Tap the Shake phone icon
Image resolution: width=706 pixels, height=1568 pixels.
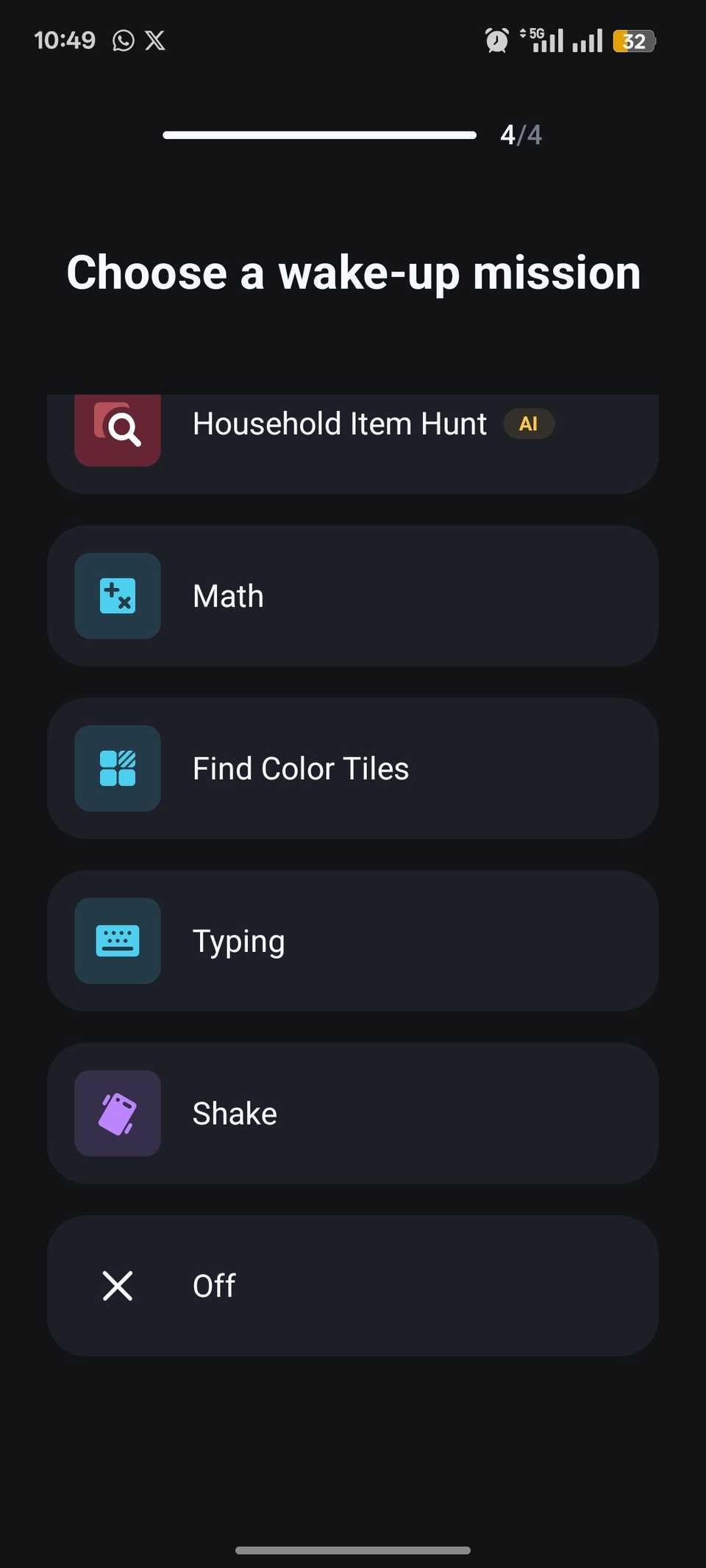pos(117,1113)
